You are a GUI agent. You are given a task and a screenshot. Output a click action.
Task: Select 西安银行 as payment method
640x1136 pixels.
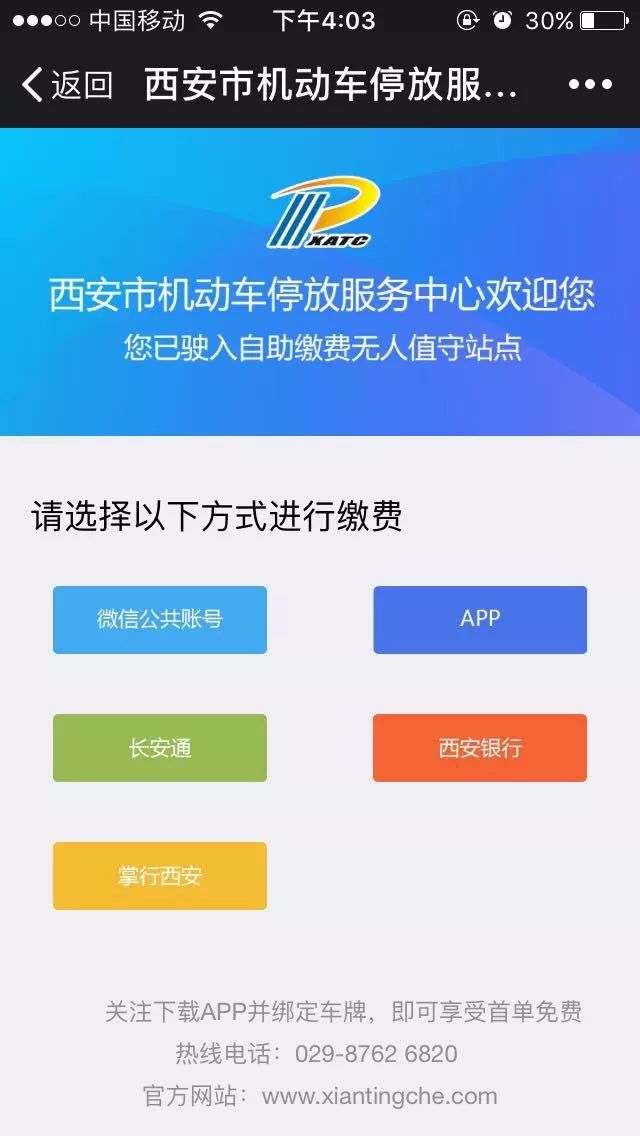(480, 748)
